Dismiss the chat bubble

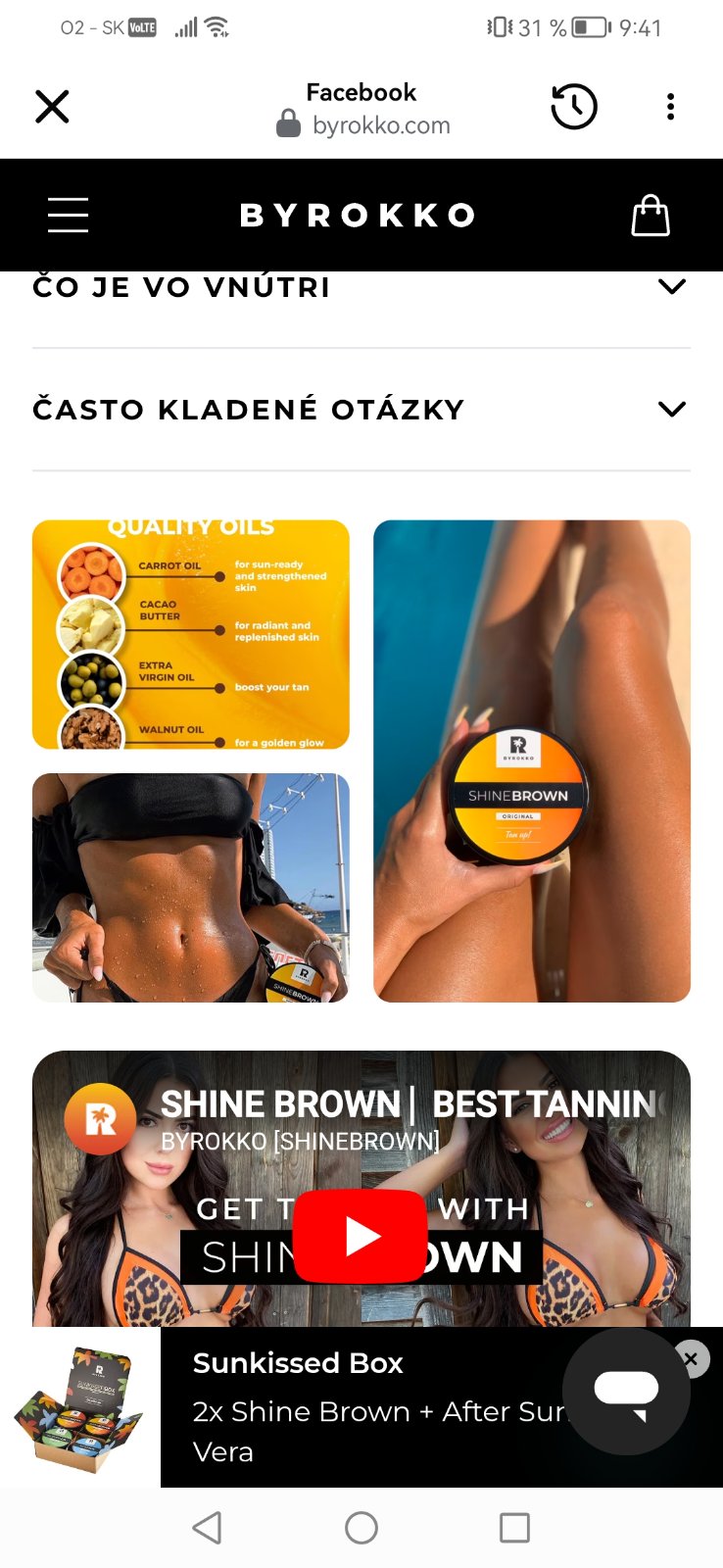point(692,1359)
